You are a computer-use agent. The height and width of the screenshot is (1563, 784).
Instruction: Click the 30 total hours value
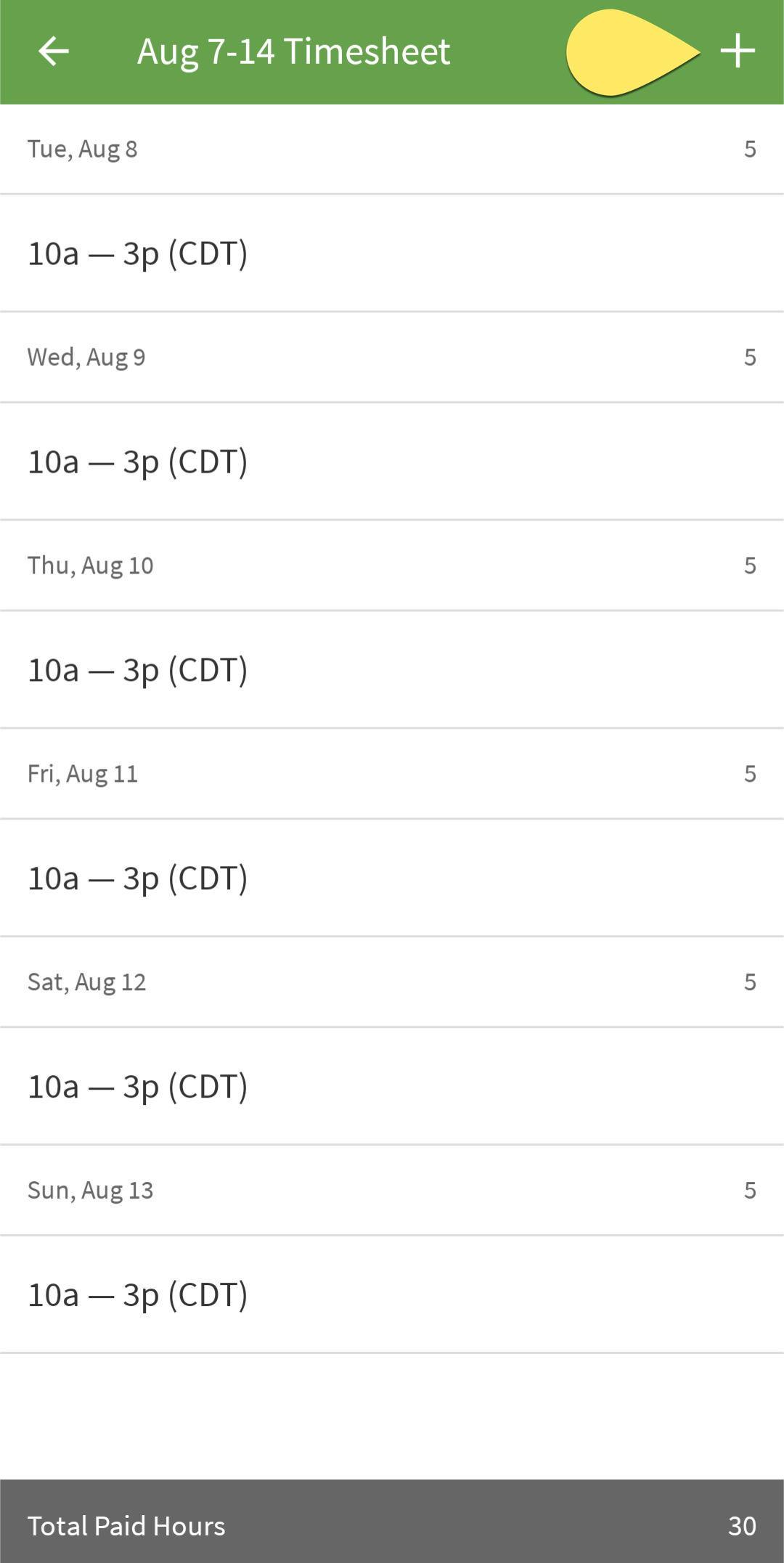click(742, 1526)
